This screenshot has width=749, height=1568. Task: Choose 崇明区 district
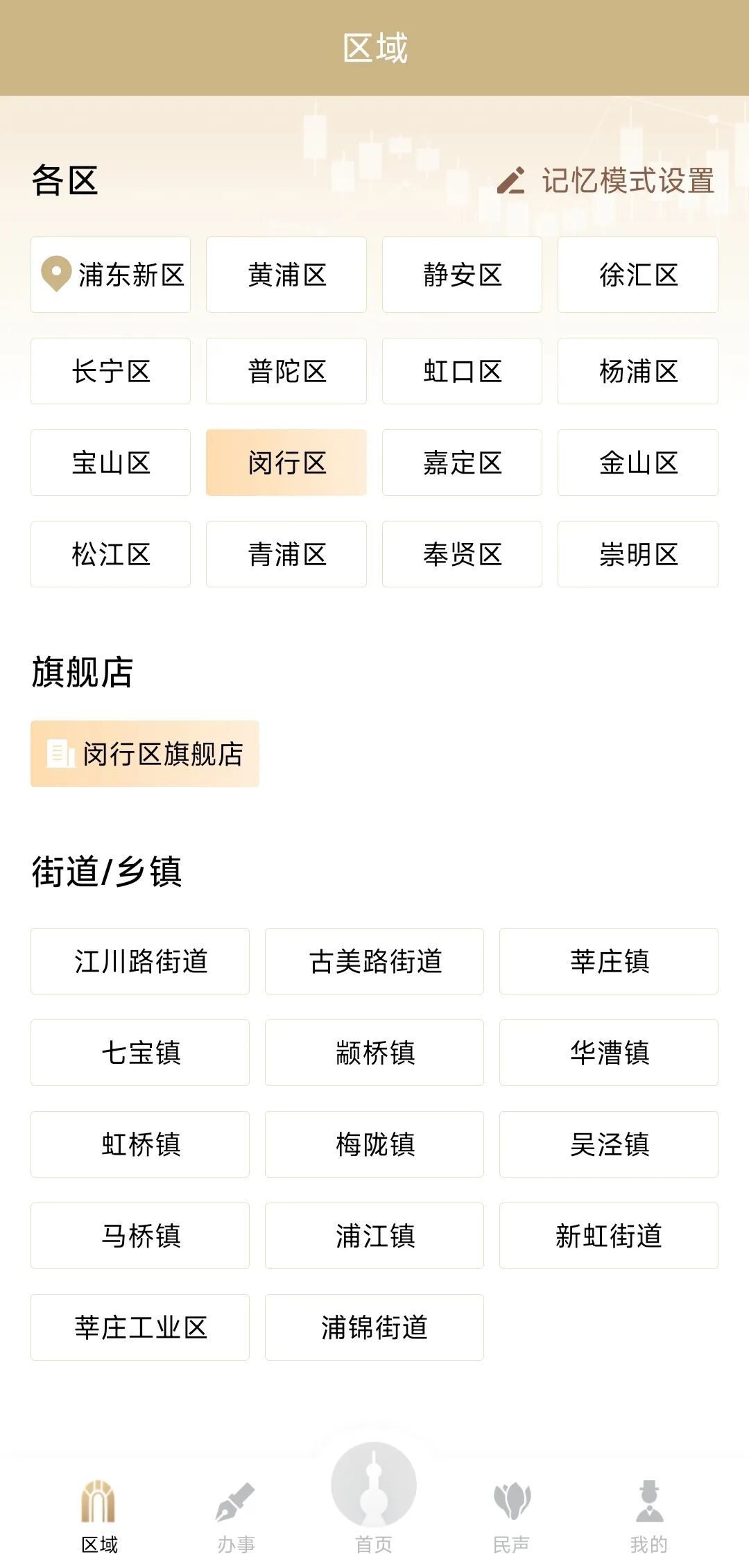click(638, 554)
